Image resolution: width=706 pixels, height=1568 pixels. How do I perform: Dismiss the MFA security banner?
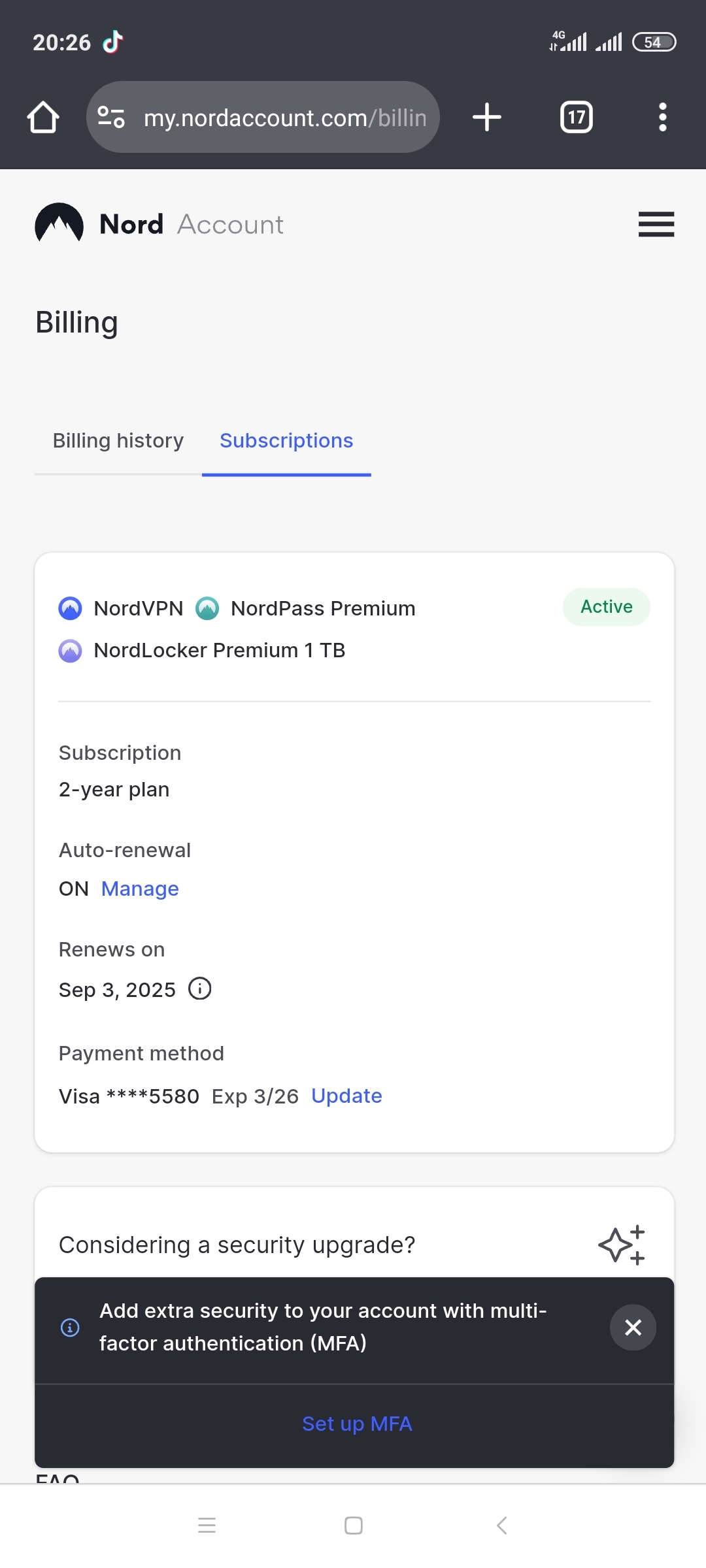(x=633, y=1327)
